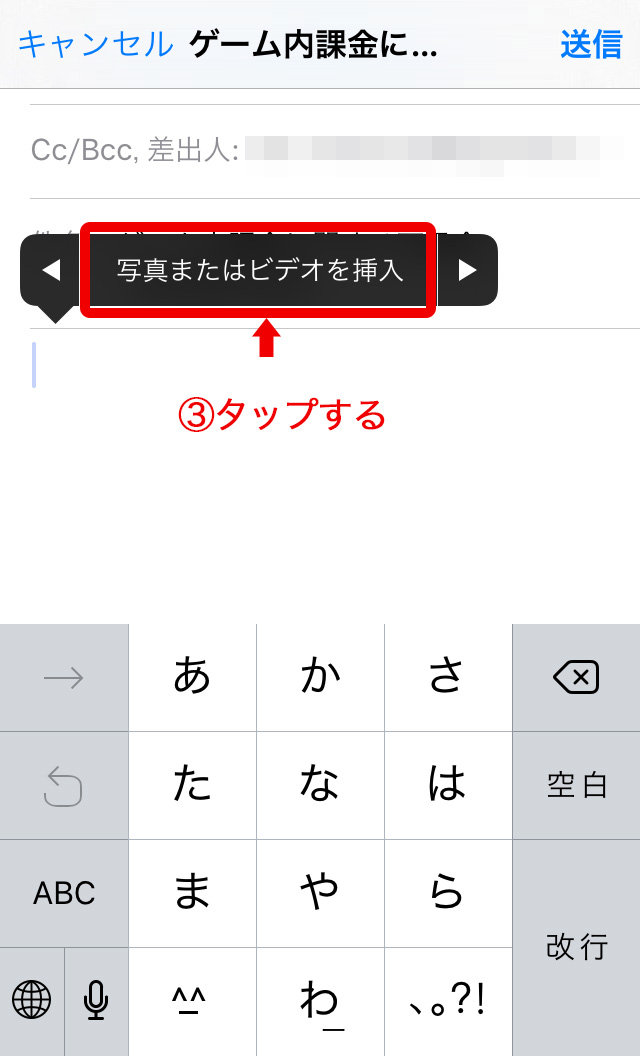The image size is (640, 1056).
Task: Open the globe keyboard switcher
Action: coord(32,999)
